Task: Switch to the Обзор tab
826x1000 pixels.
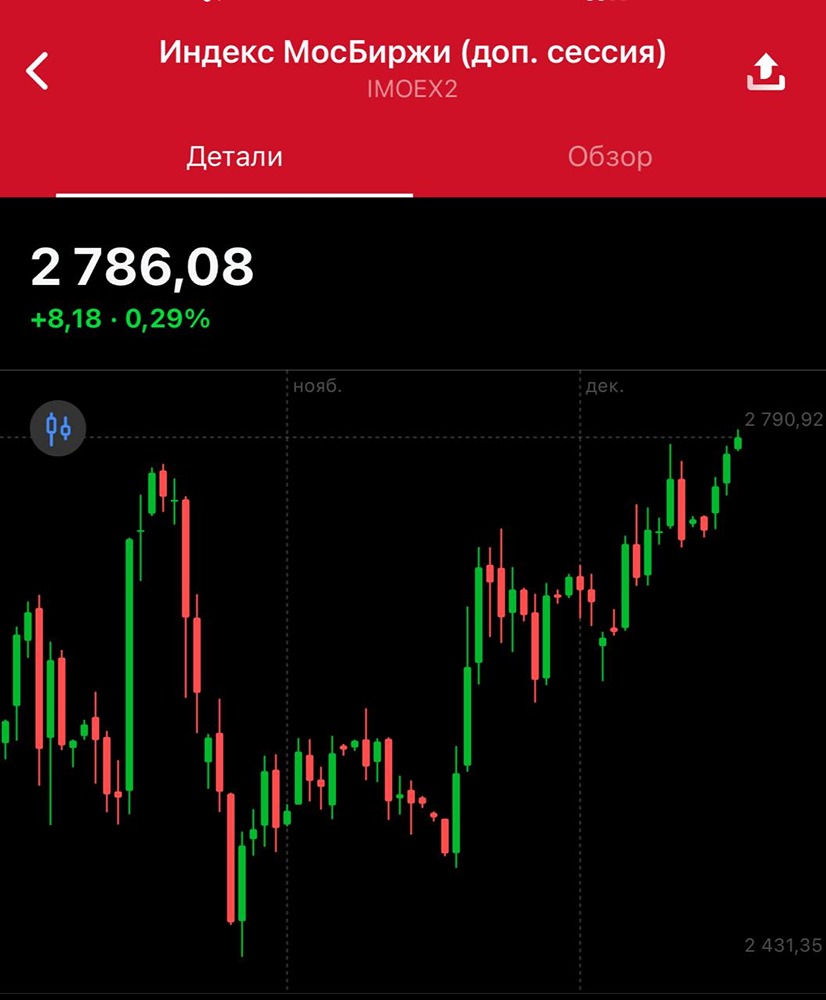Action: (x=610, y=157)
